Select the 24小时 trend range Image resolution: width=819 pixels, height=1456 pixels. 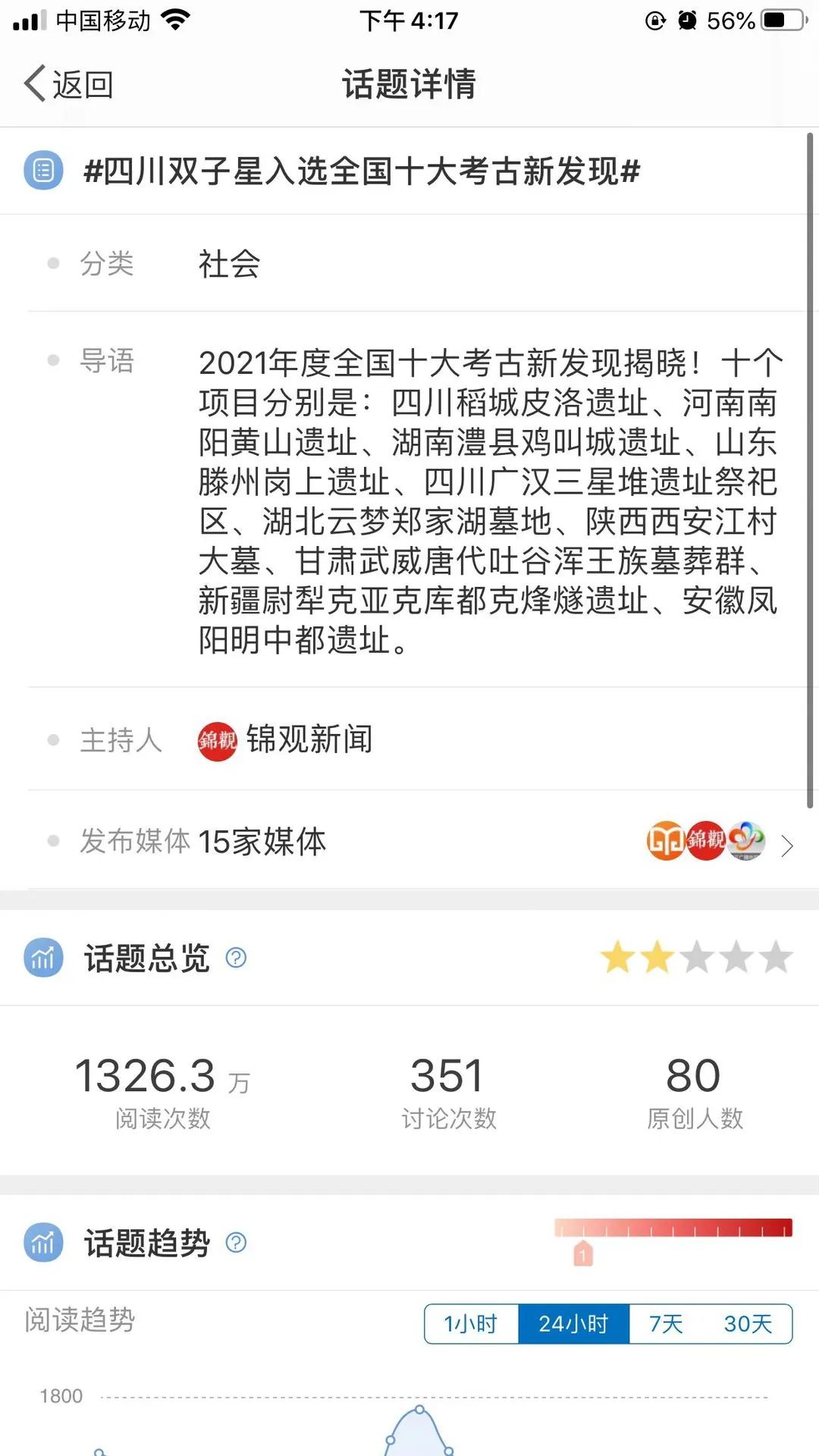click(573, 1324)
